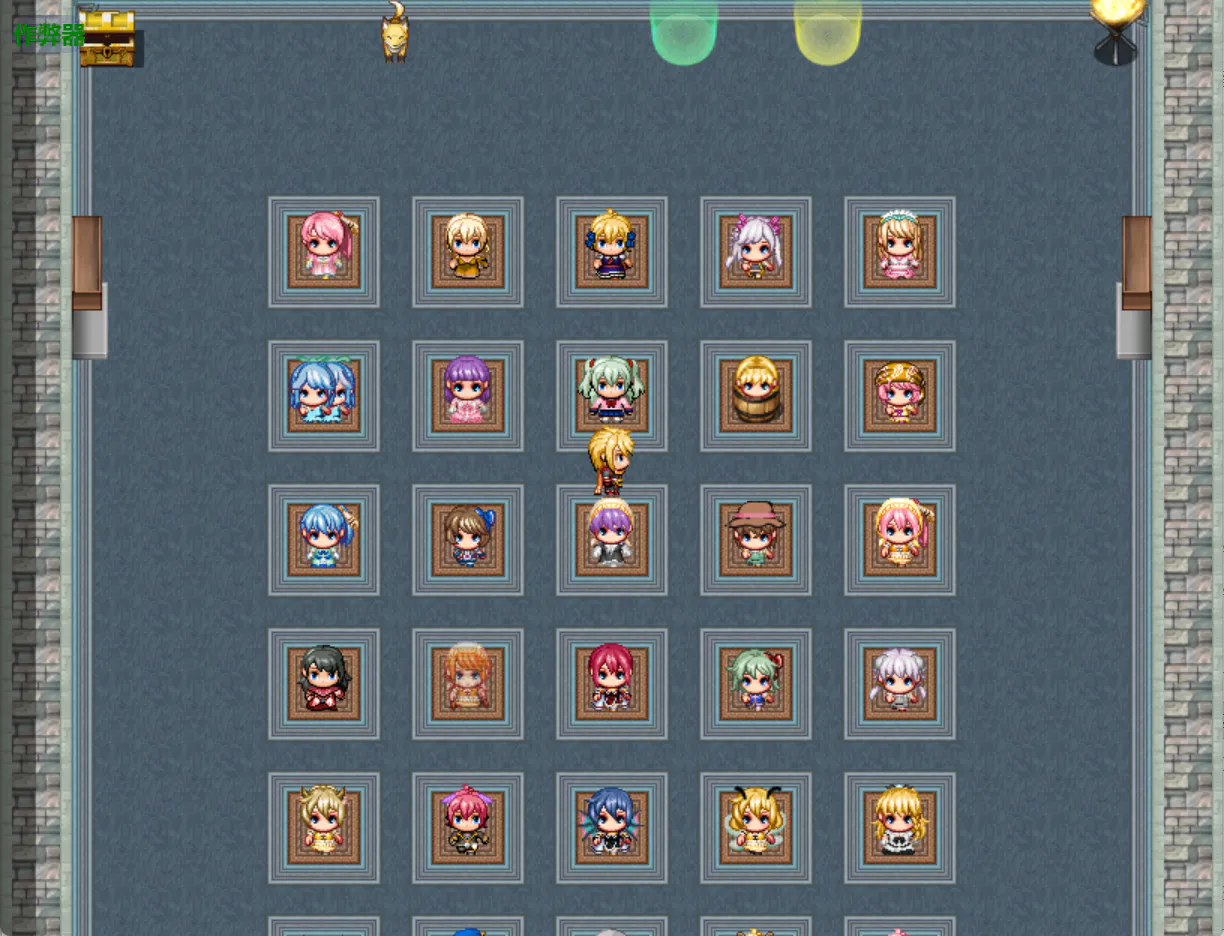Tap the golden treasure chest
The height and width of the screenshot is (936, 1224).
(107, 39)
